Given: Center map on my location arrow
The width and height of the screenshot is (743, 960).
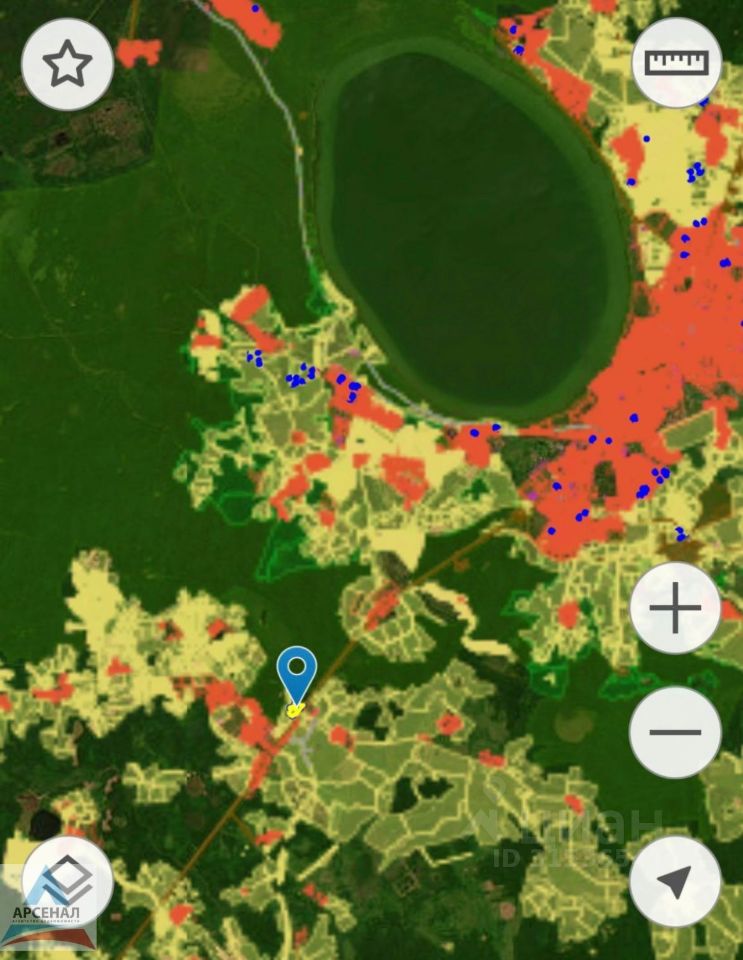Looking at the screenshot, I should click(x=675, y=881).
